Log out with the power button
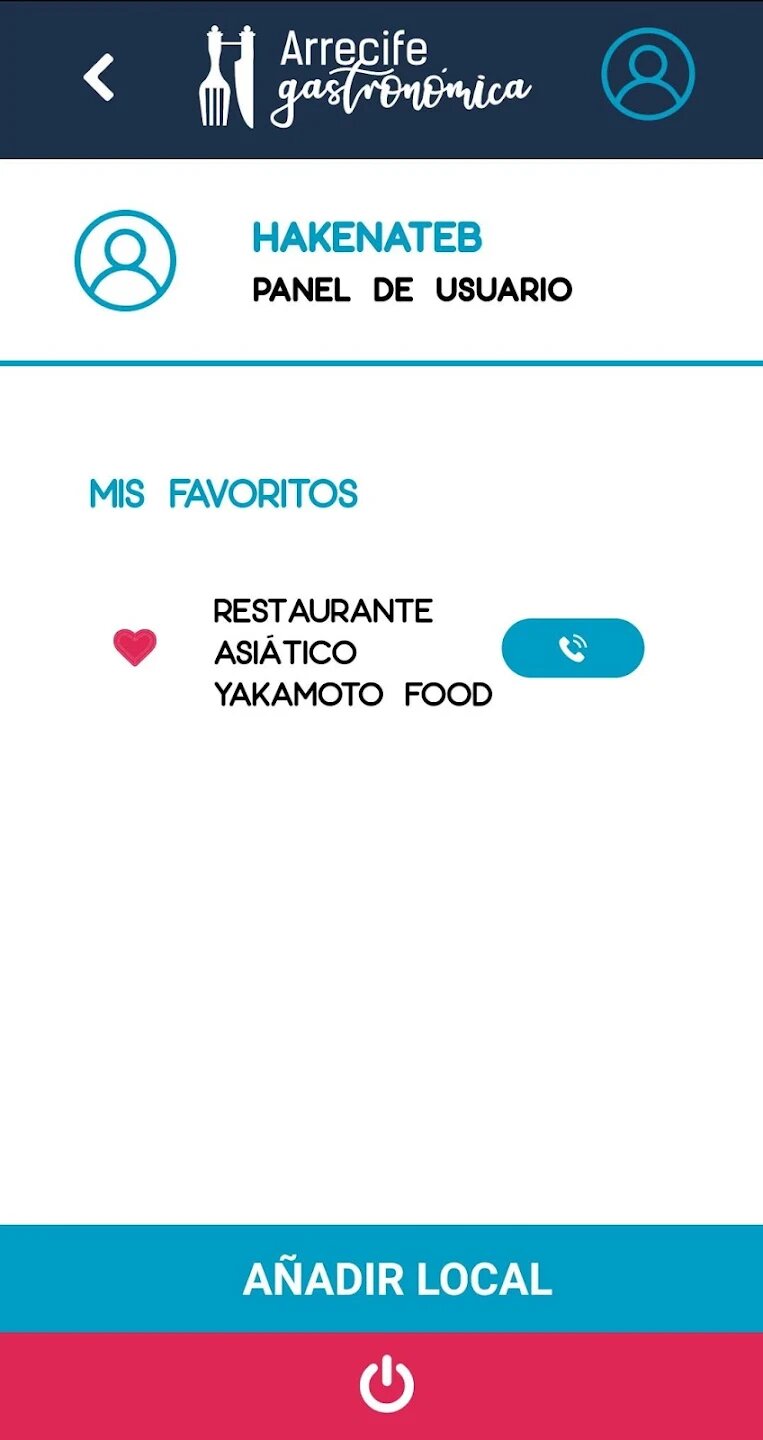The height and width of the screenshot is (1440, 763). (386, 1386)
